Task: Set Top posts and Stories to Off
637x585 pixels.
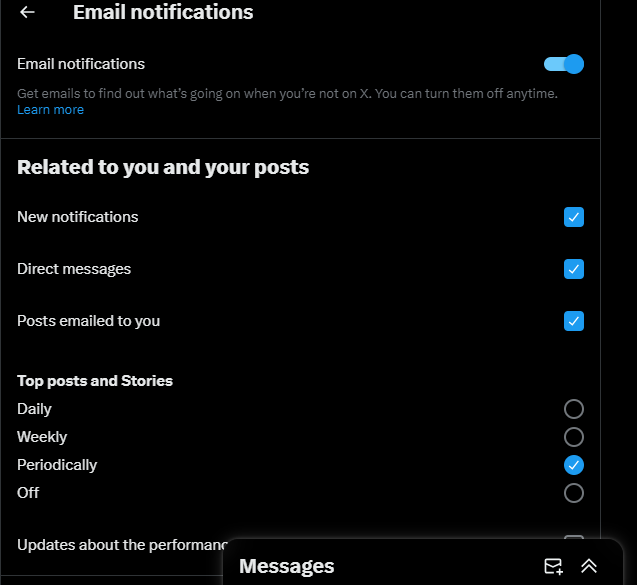Action: 573,493
